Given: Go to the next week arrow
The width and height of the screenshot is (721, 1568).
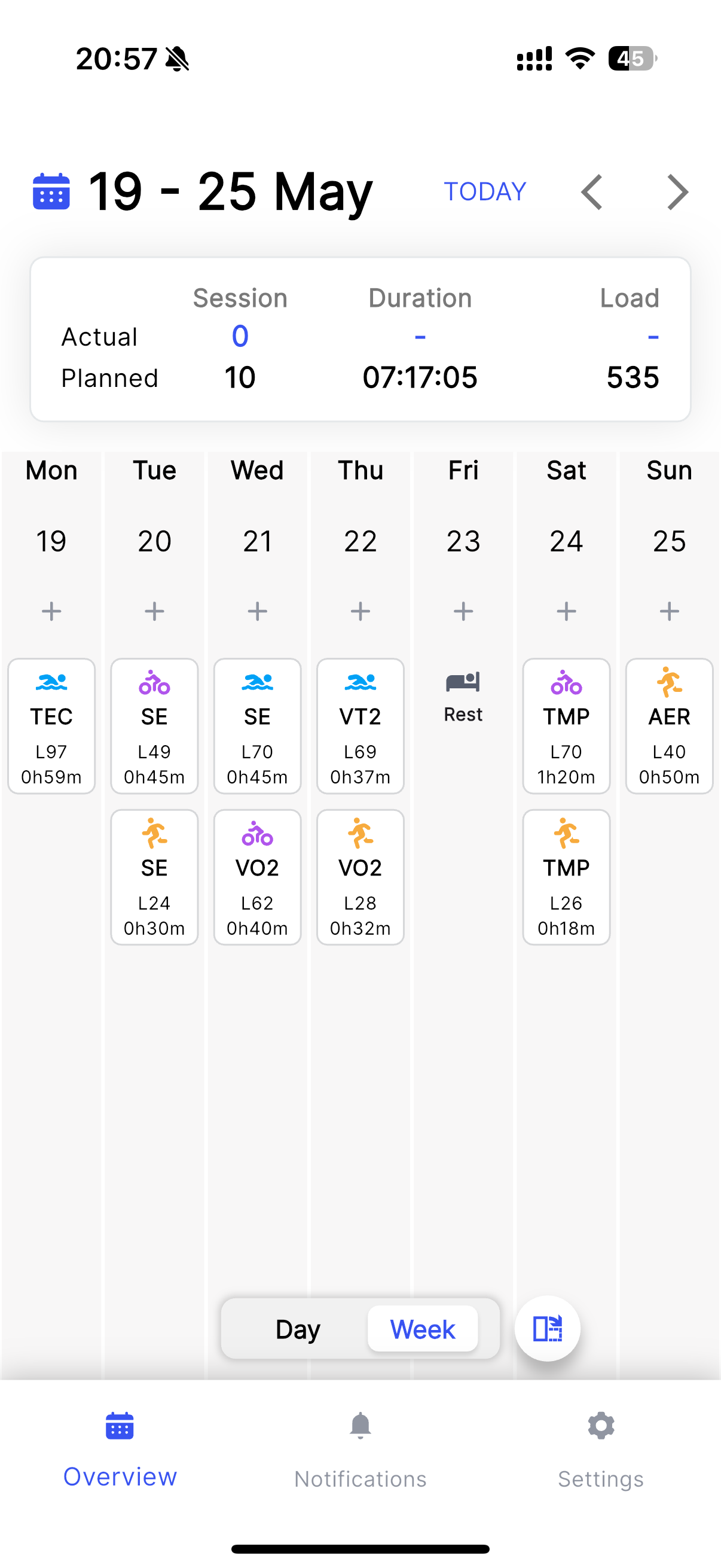Looking at the screenshot, I should pyautogui.click(x=677, y=193).
